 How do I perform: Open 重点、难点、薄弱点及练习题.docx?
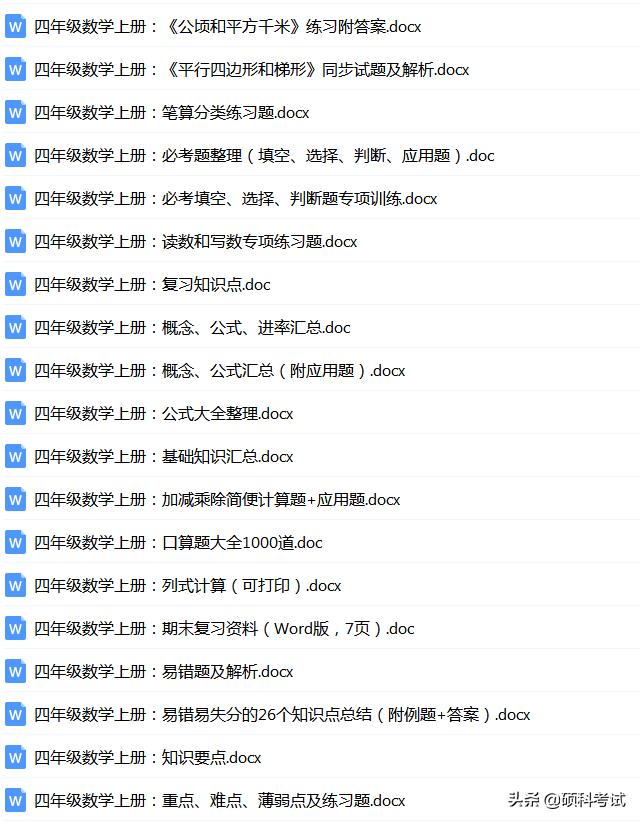tap(219, 801)
